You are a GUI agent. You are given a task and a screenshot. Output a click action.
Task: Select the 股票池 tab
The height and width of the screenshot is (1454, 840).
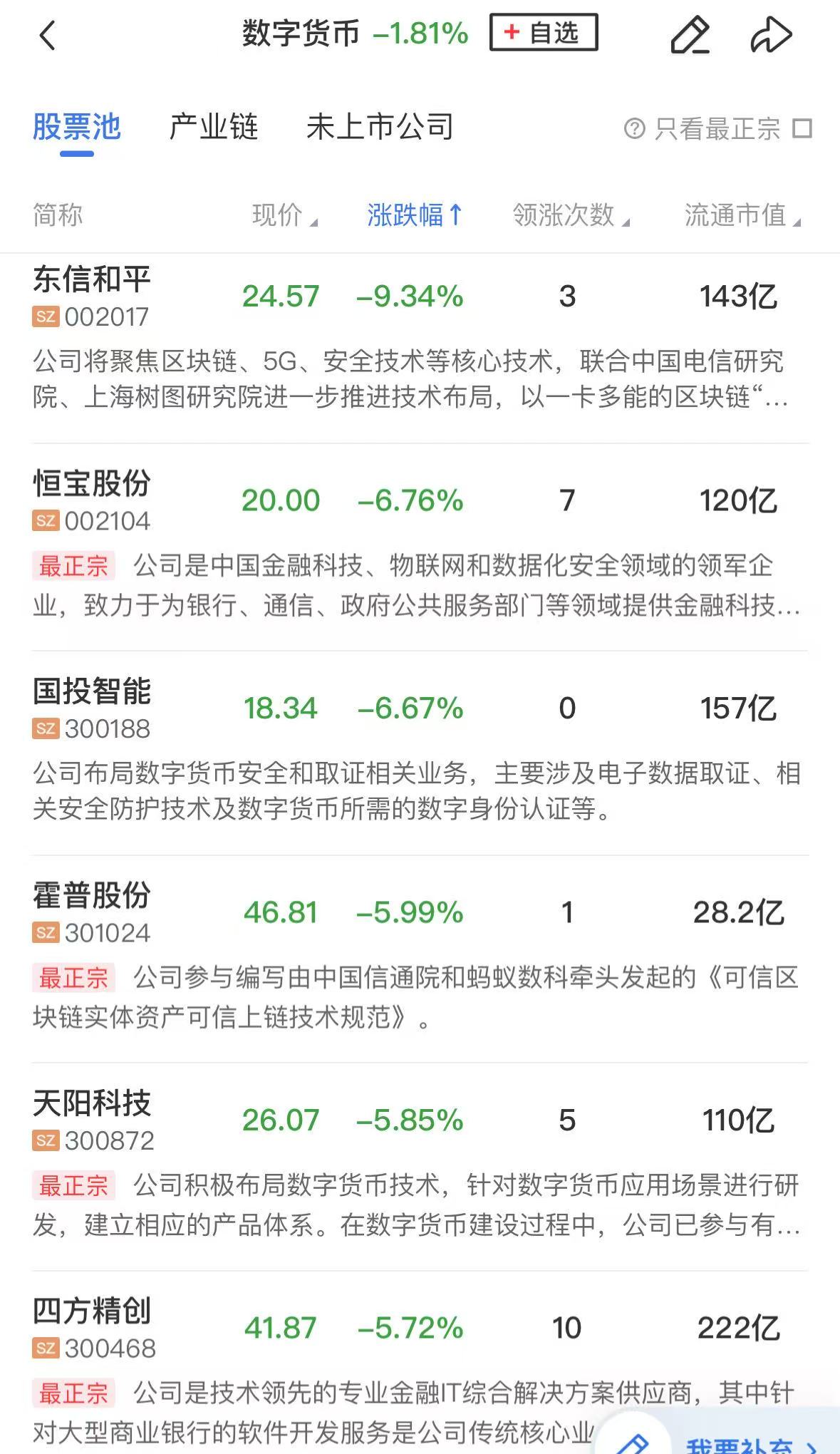coord(77,128)
